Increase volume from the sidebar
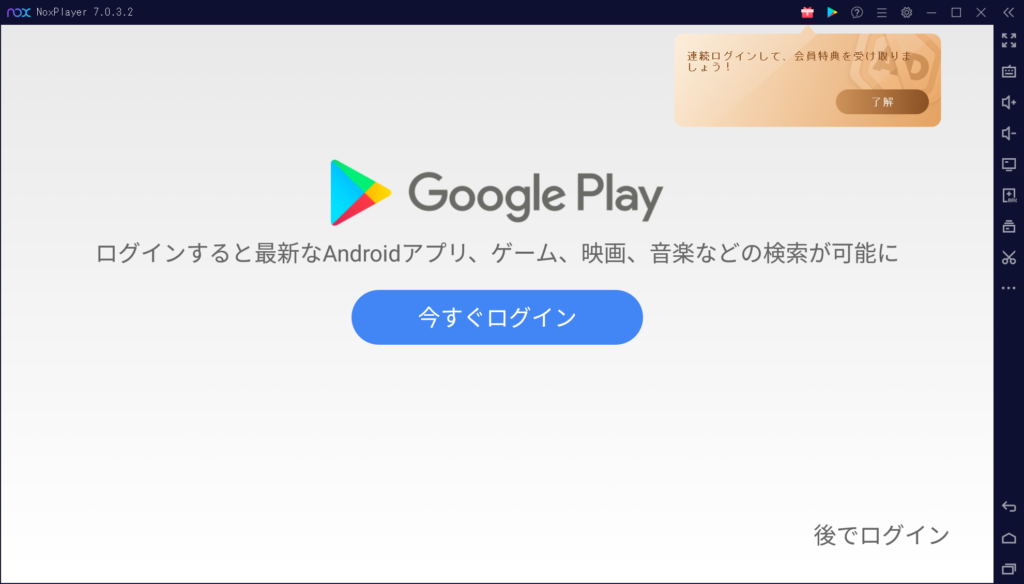1024x584 pixels. pyautogui.click(x=1008, y=102)
